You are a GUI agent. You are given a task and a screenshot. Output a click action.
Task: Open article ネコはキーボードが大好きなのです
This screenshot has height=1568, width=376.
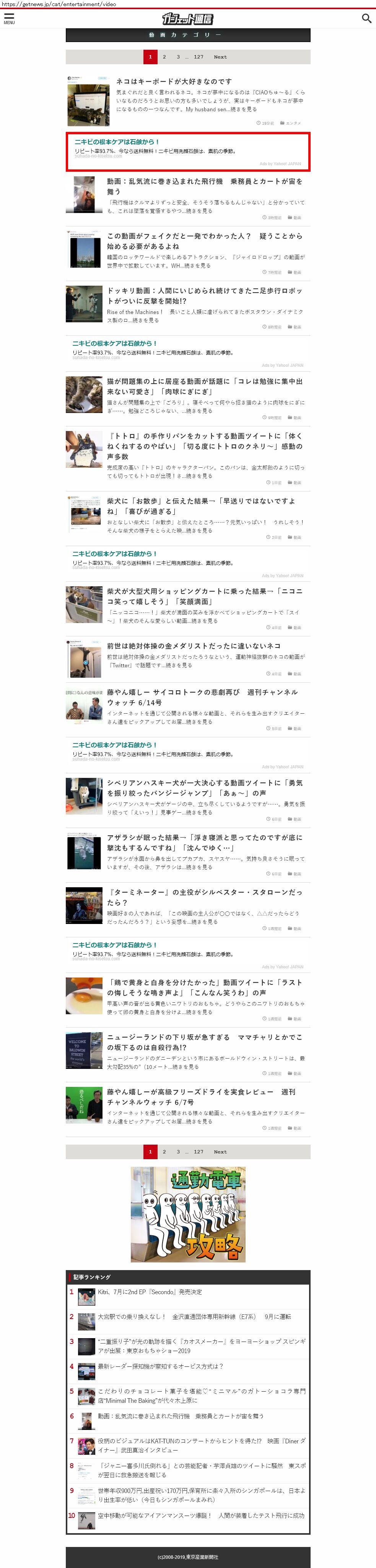point(174,81)
